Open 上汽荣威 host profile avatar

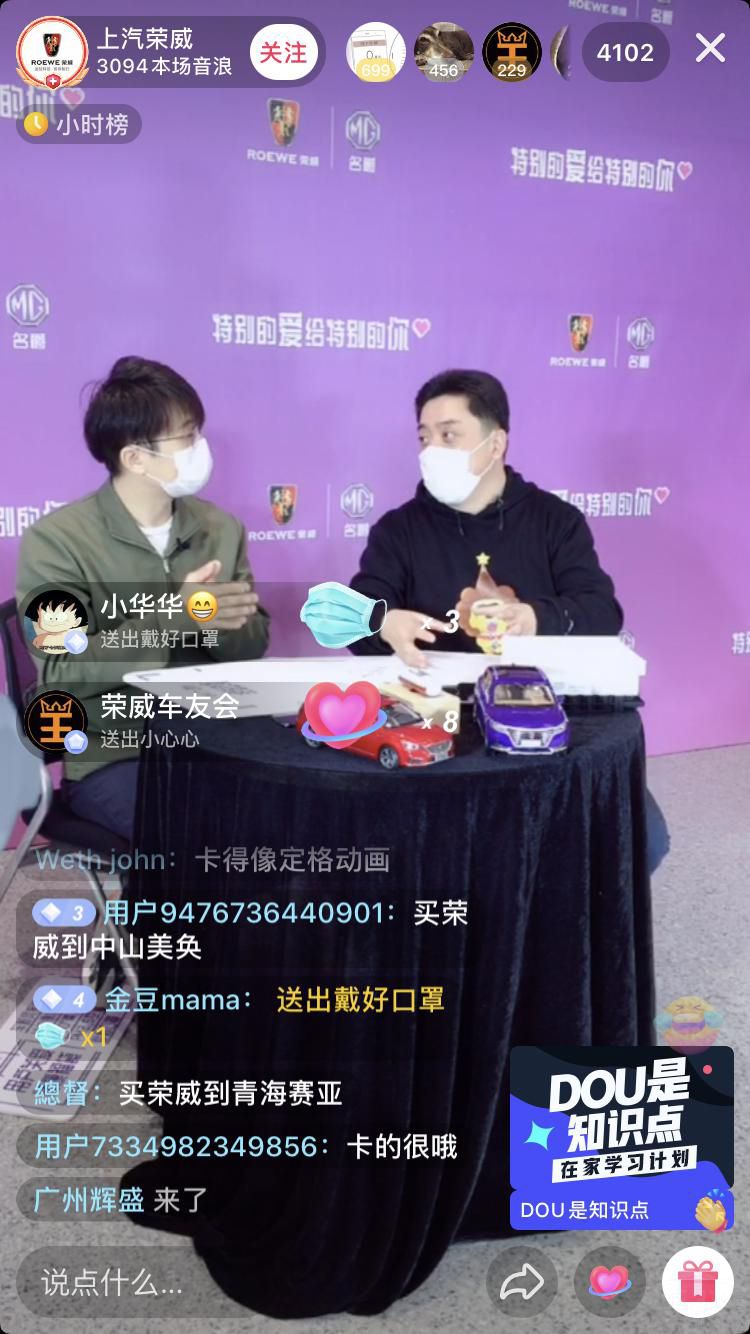52,52
